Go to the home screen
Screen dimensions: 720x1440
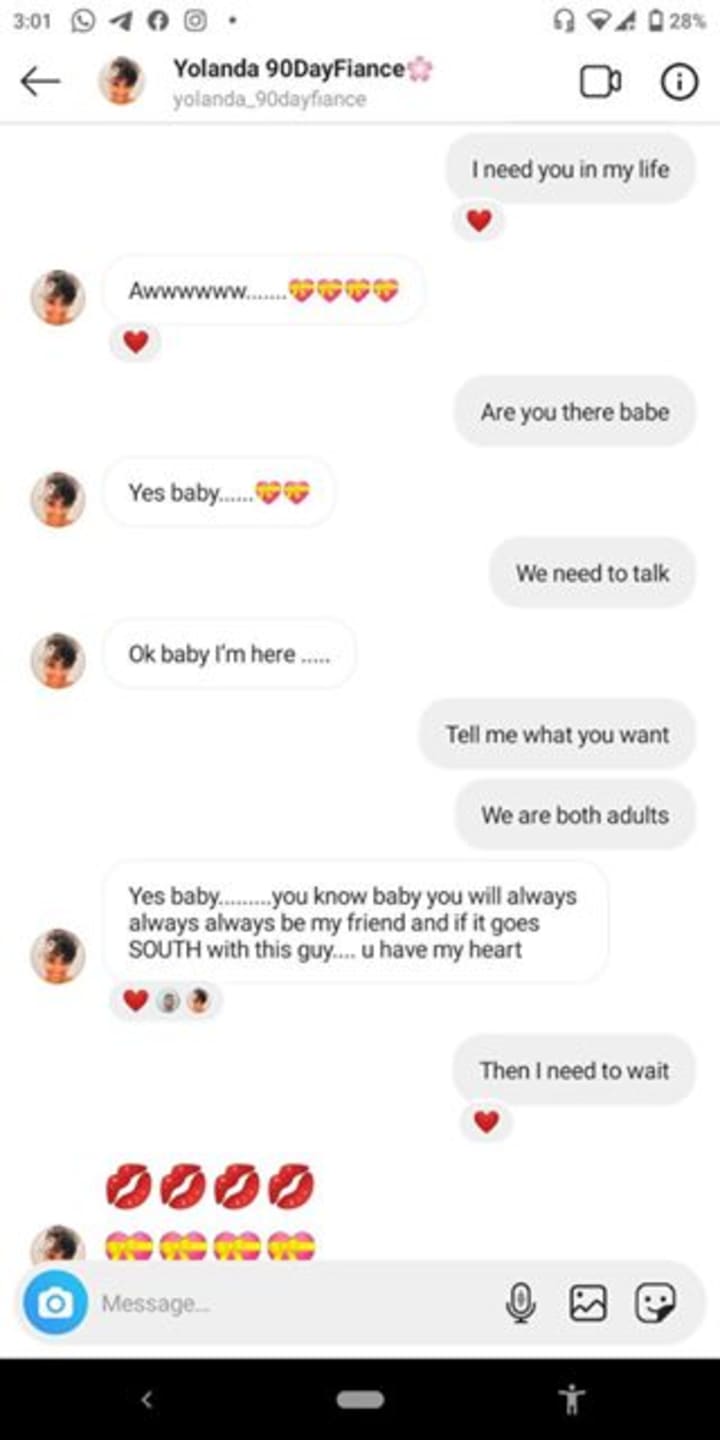[360, 1399]
